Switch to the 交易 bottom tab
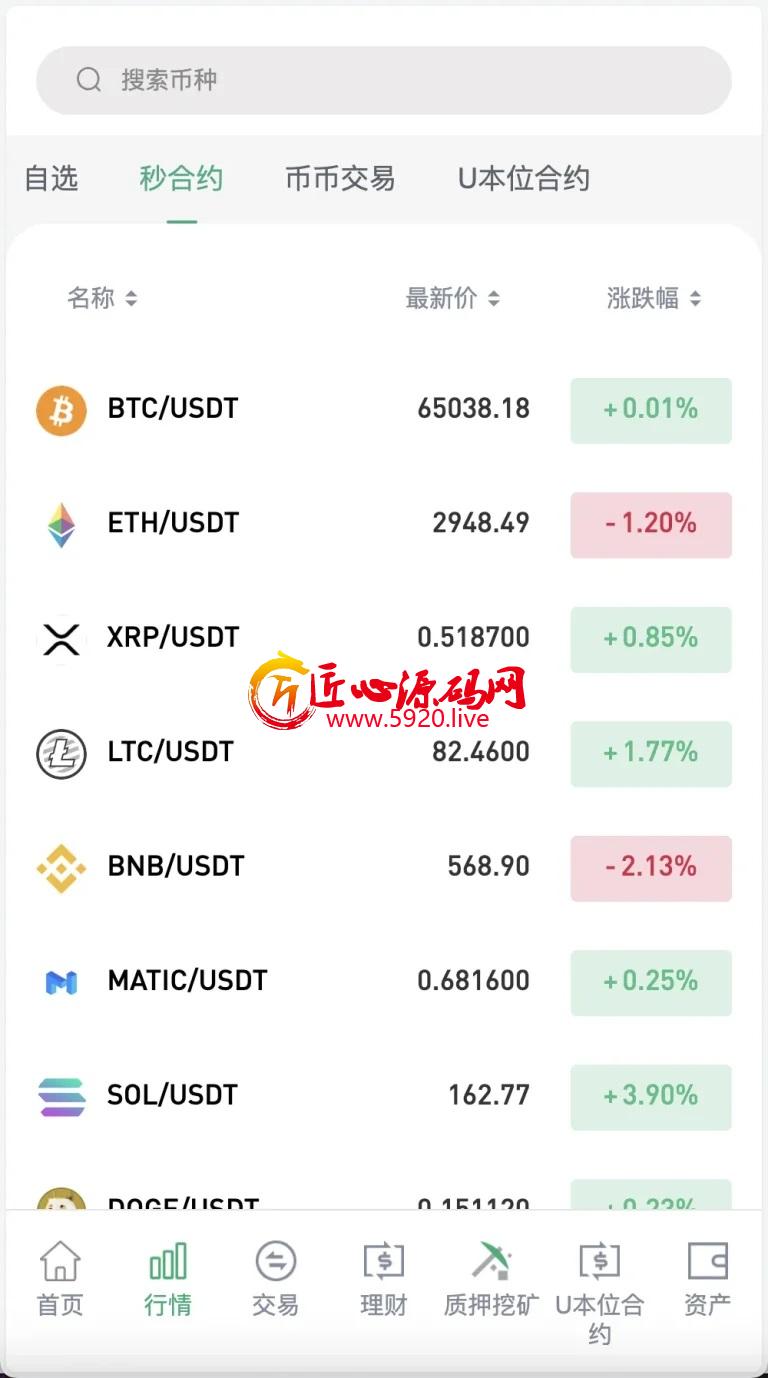This screenshot has height=1378, width=768. pyautogui.click(x=276, y=1278)
